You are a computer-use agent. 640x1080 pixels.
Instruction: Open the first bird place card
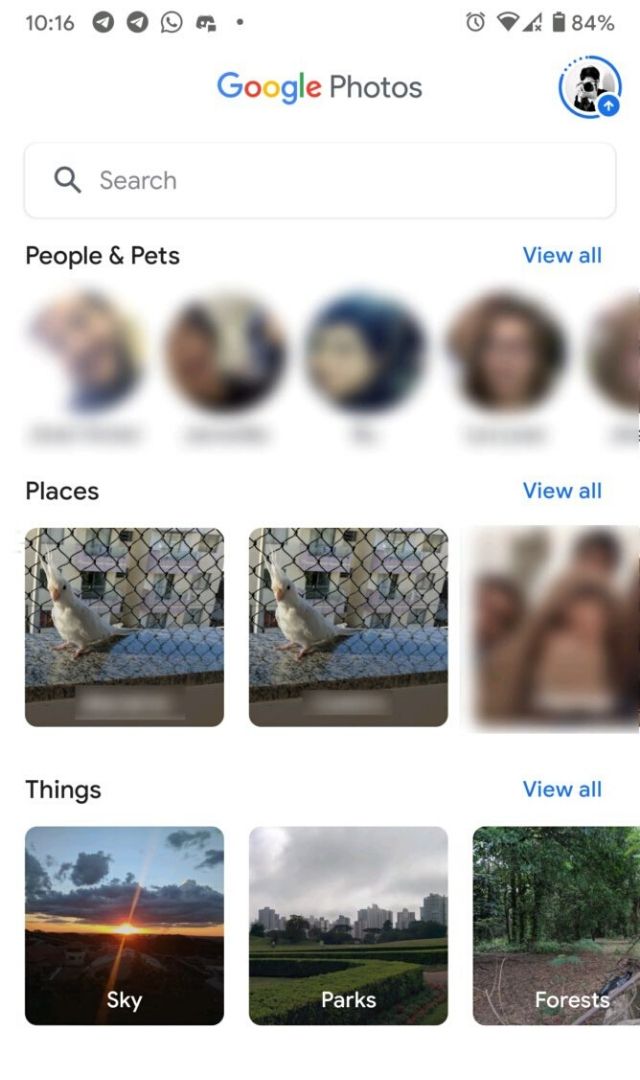pyautogui.click(x=124, y=627)
